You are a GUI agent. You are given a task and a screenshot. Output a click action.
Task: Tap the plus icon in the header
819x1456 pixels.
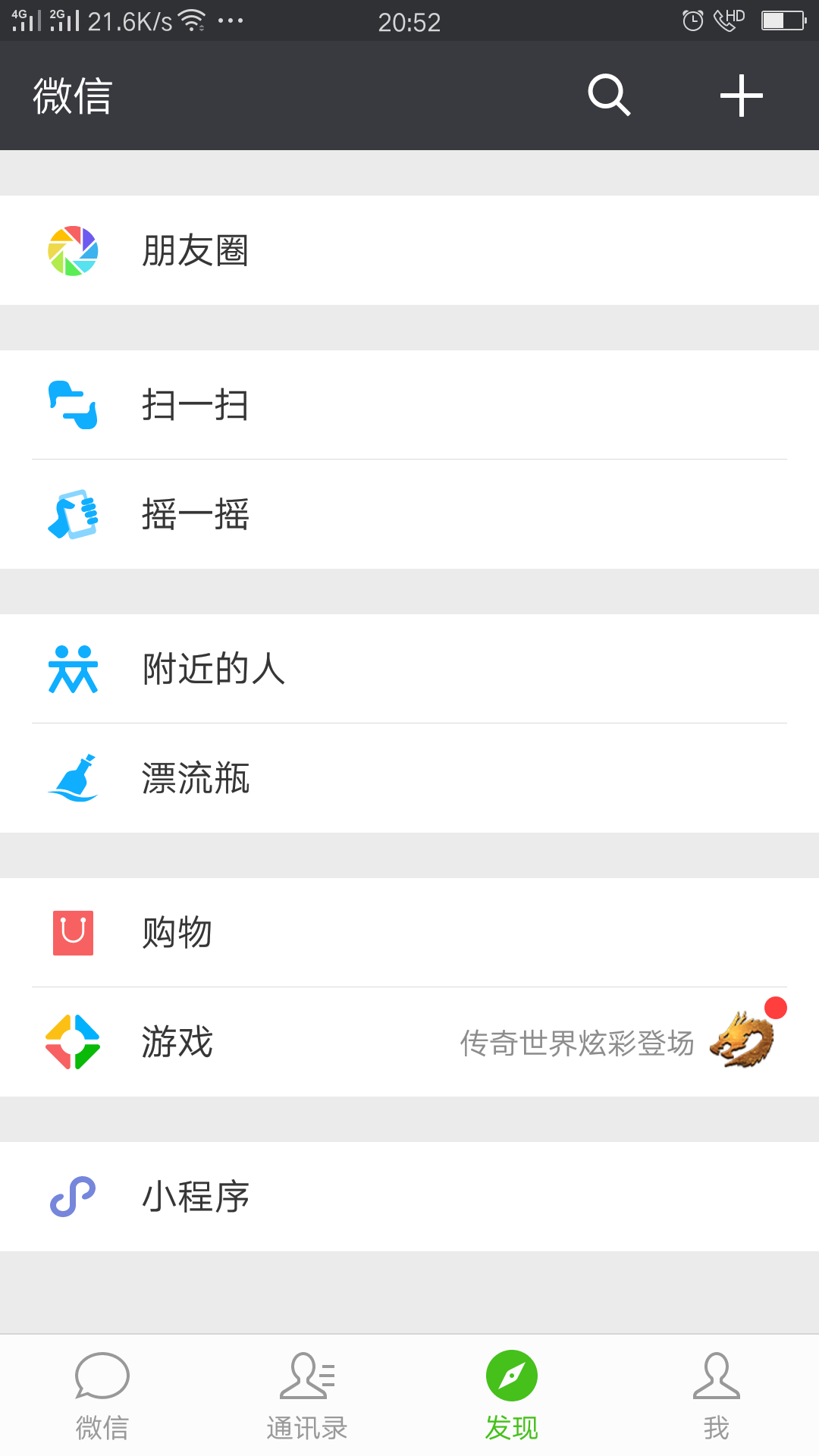(741, 96)
